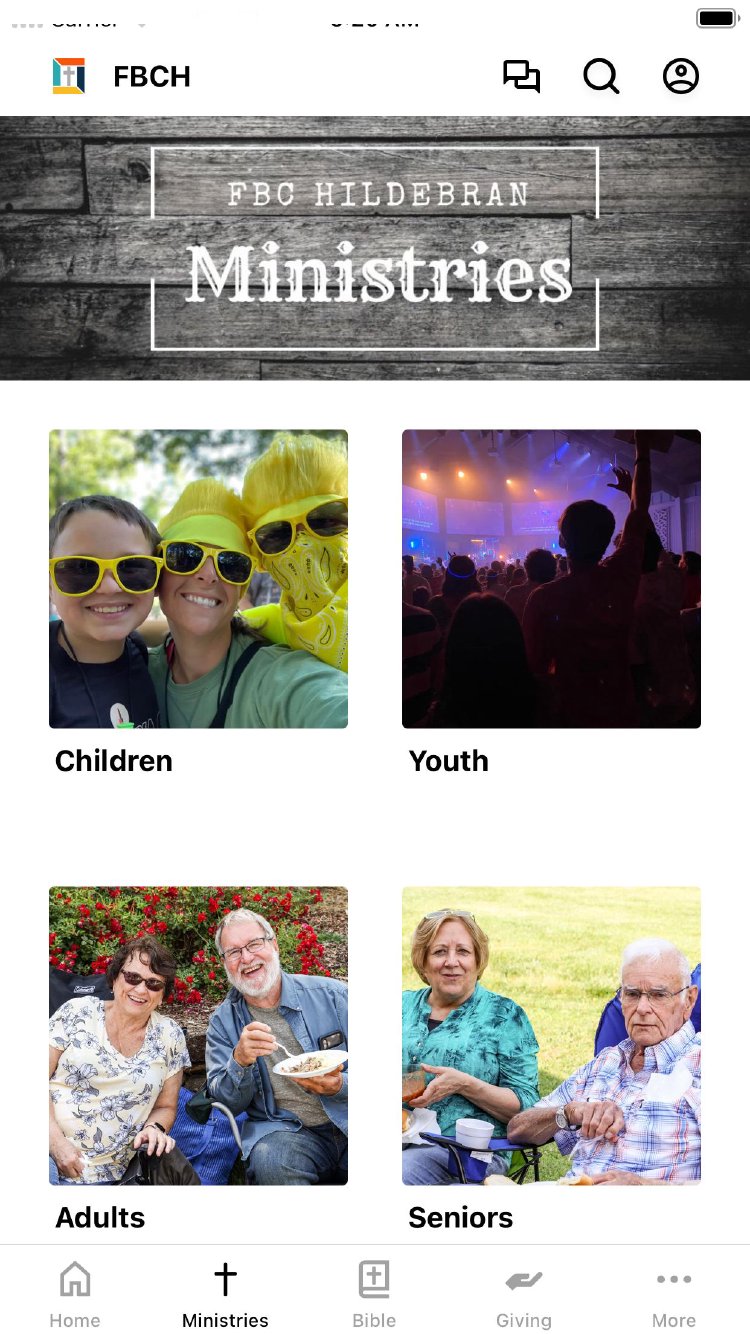Tap the search magnifier icon

coord(601,77)
